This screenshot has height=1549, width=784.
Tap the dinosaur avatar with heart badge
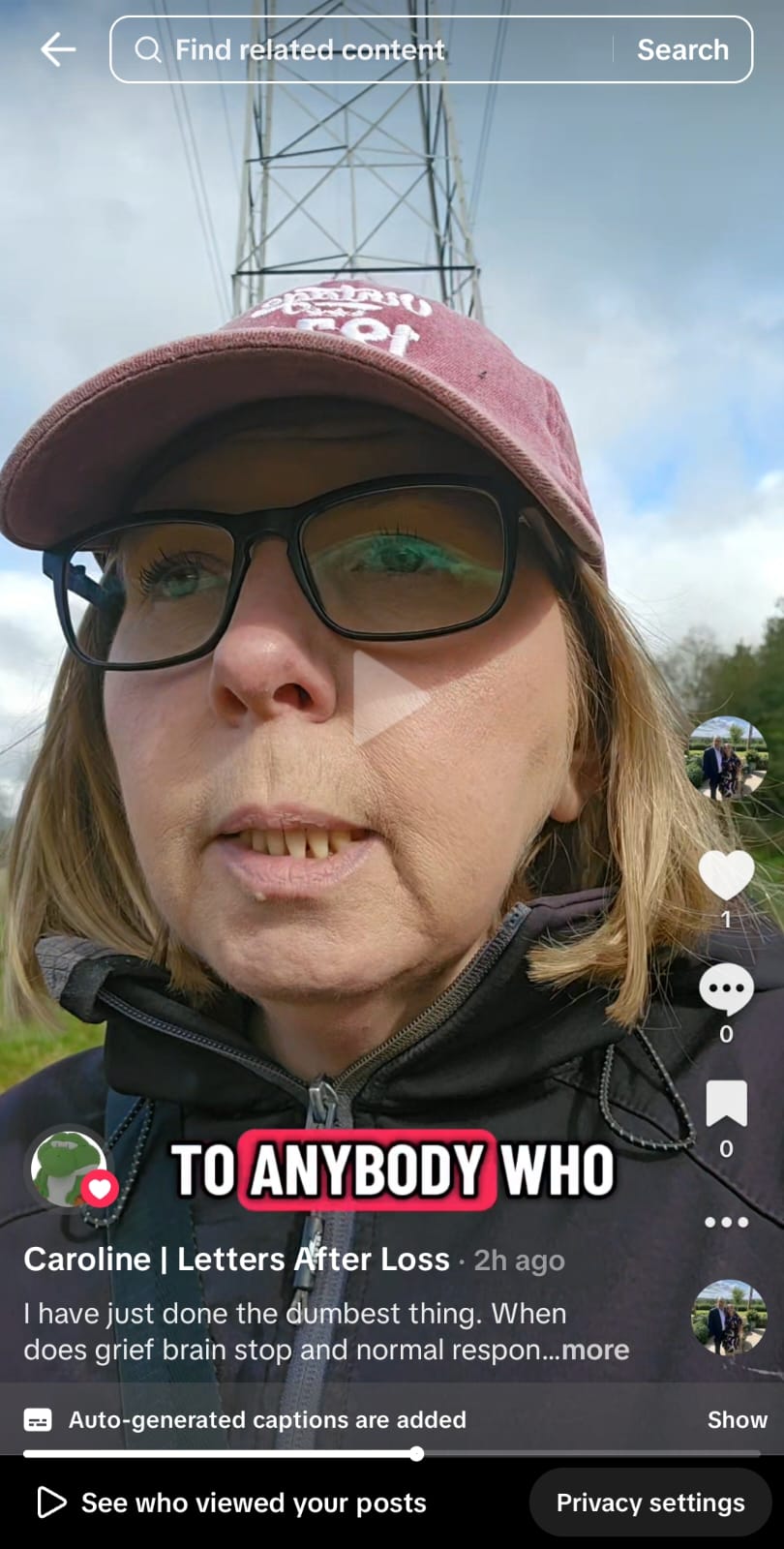click(x=70, y=1169)
